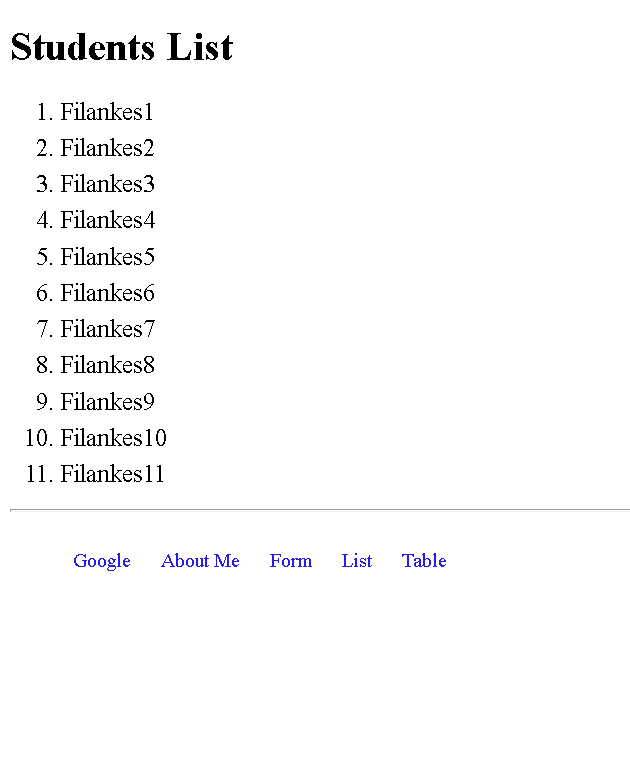This screenshot has height=759, width=630.
Task: Select the List link
Action: click(x=356, y=561)
